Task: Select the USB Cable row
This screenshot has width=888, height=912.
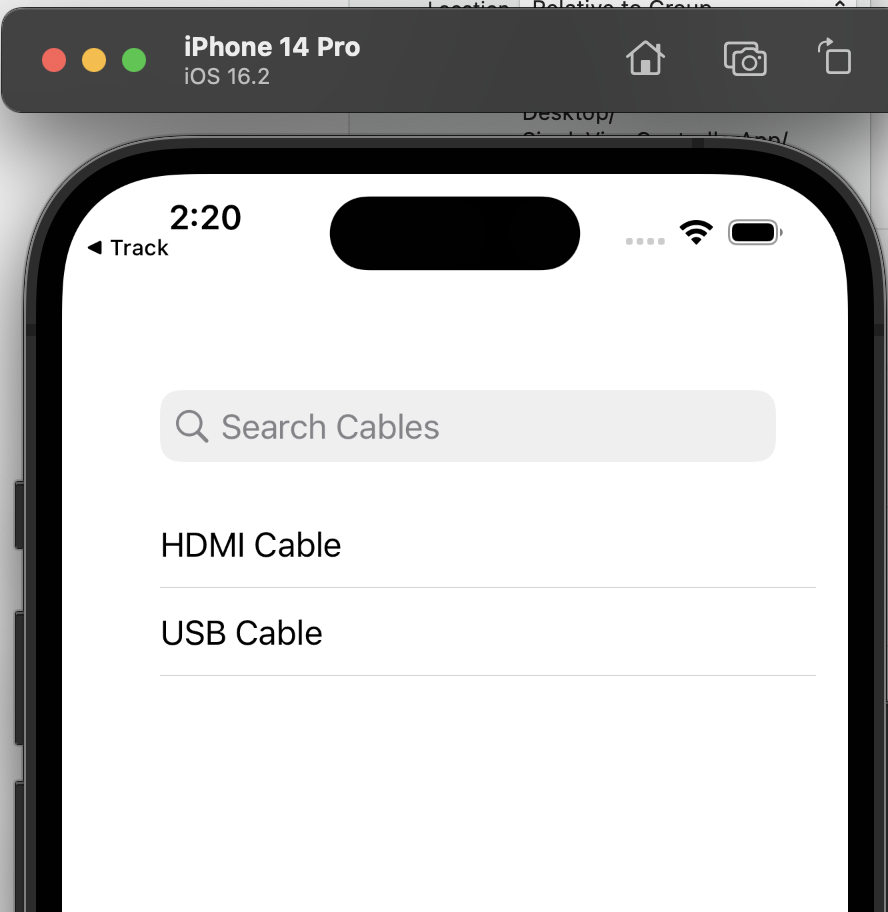Action: [487, 633]
